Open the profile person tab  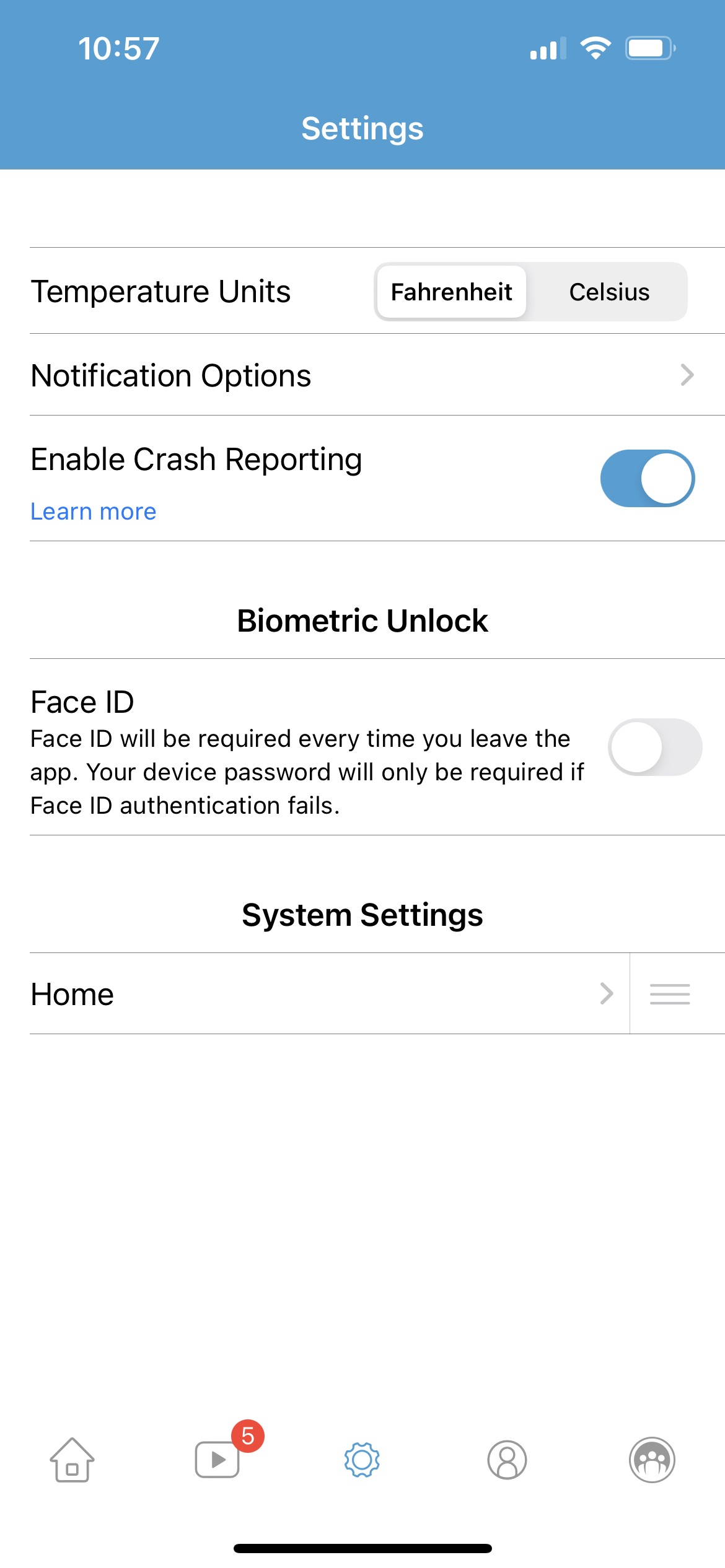pos(507,1460)
